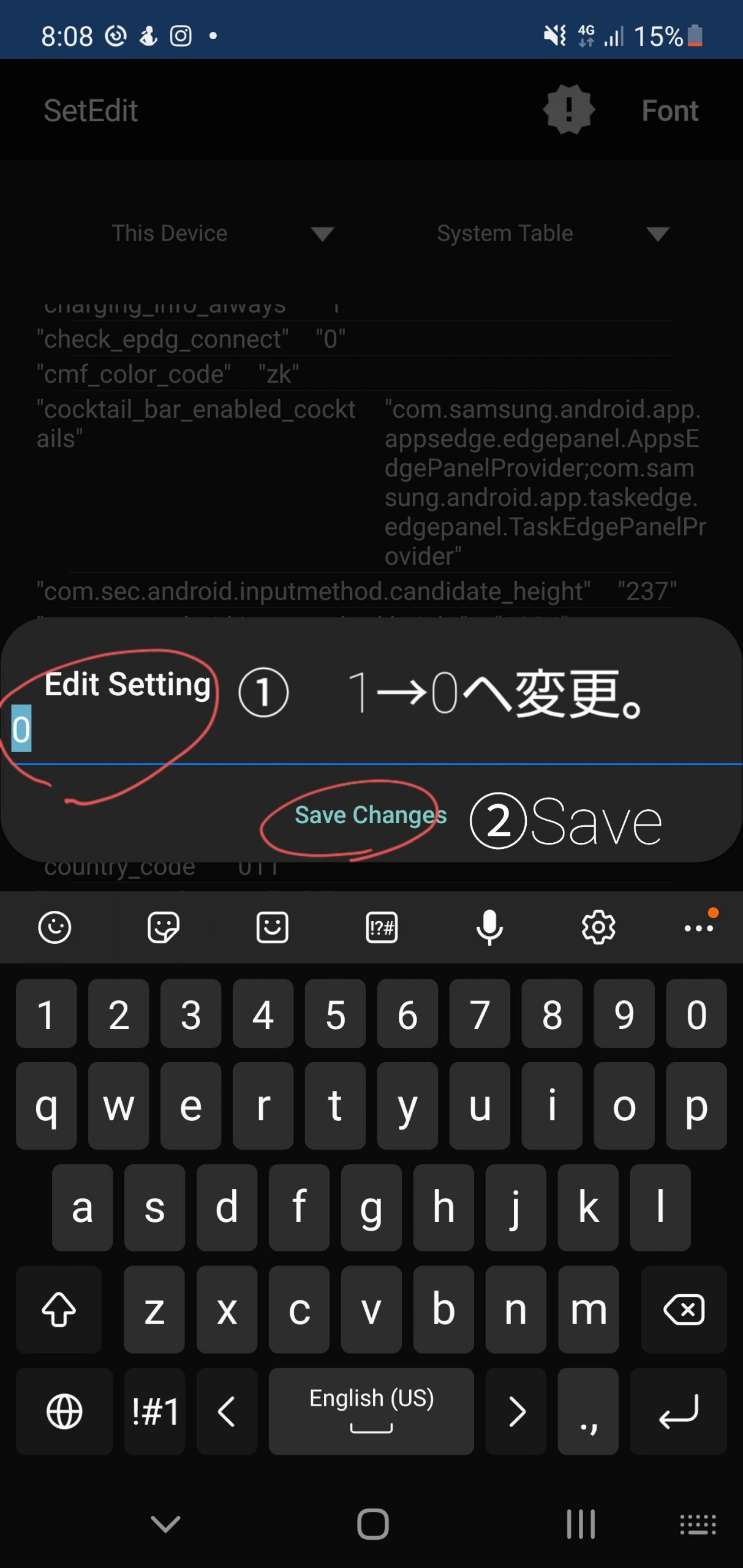Open the keyboard sticker panel
Screen dimensions: 743x1568
pos(164,927)
